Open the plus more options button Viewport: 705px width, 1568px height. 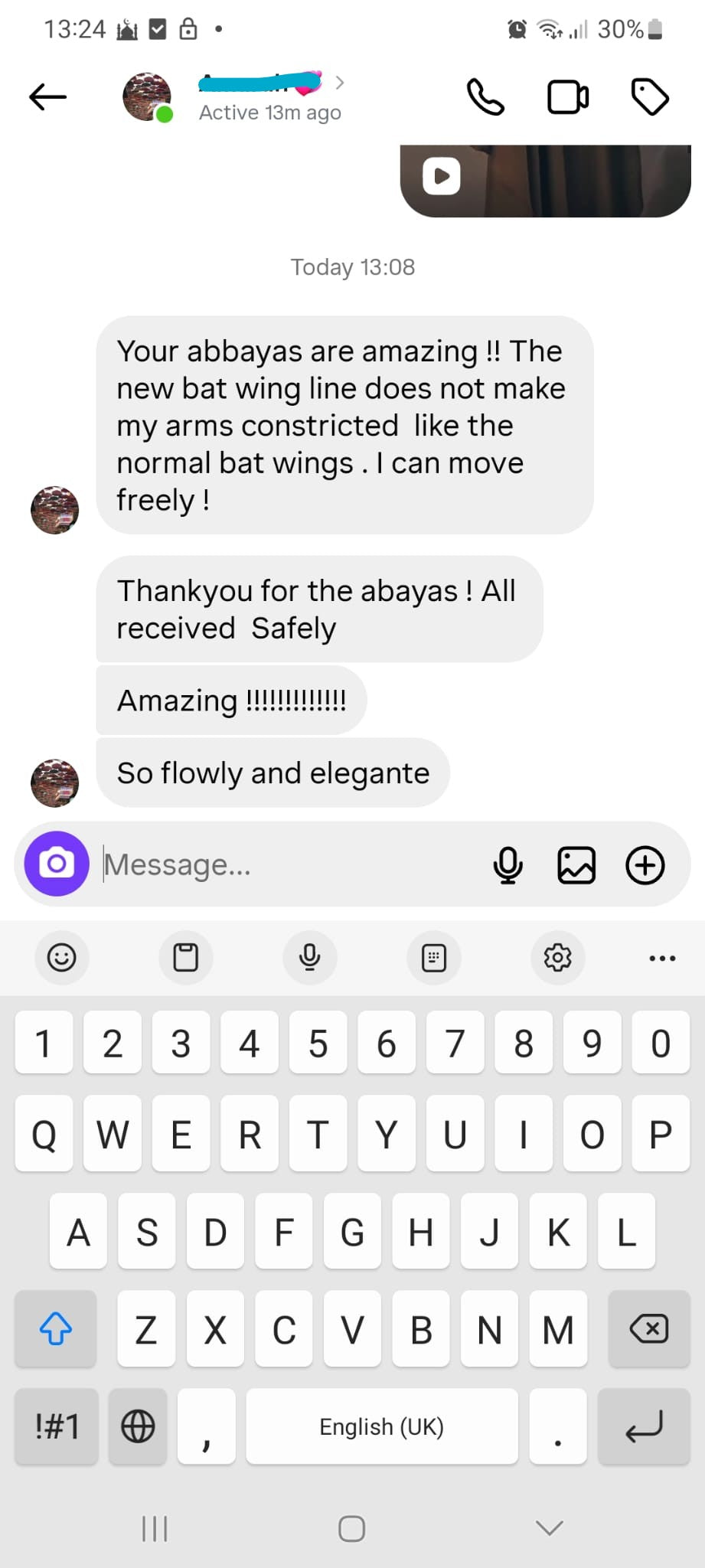[x=645, y=865]
